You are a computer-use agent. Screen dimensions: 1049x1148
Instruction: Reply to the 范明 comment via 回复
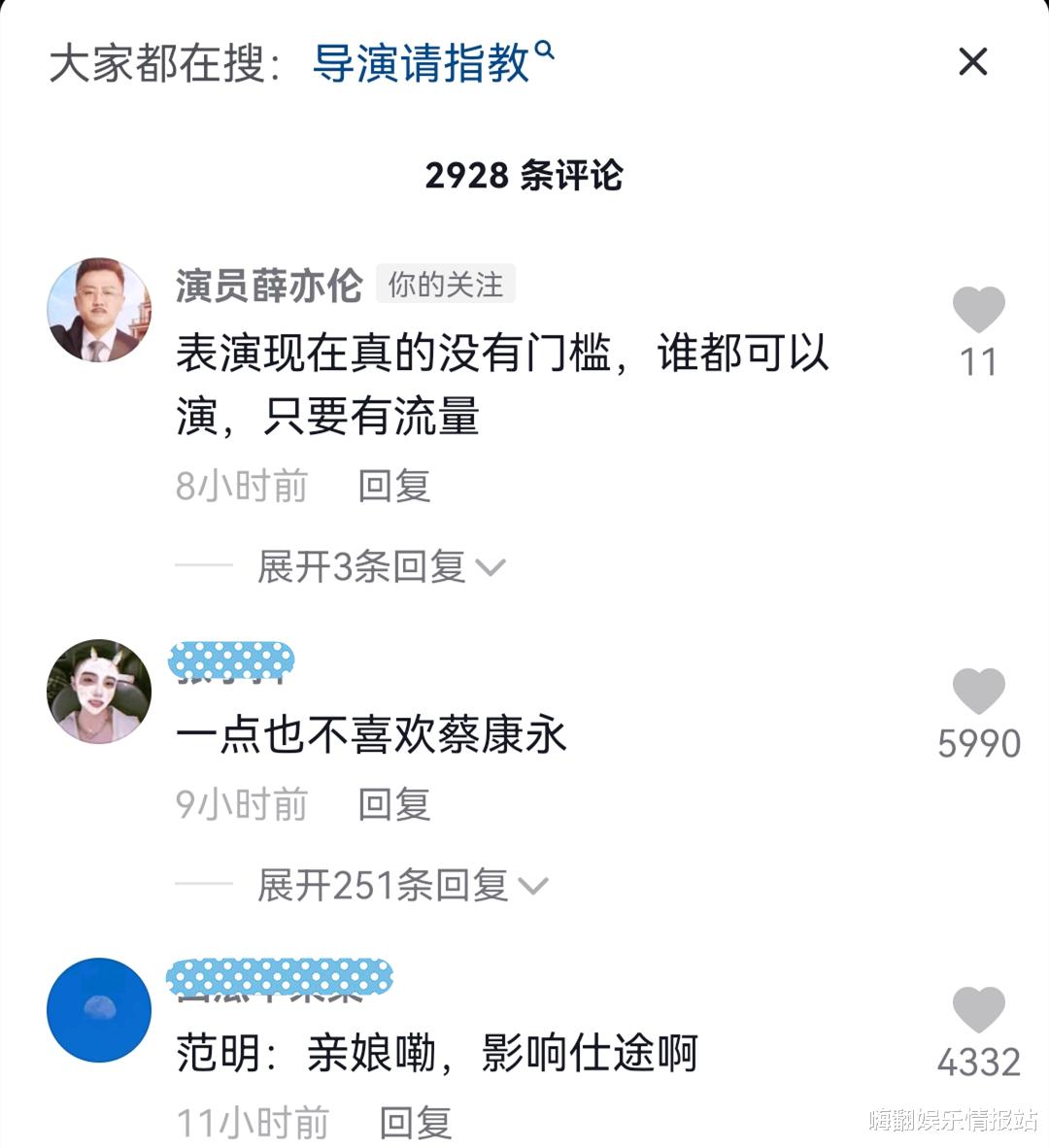[x=418, y=1122]
